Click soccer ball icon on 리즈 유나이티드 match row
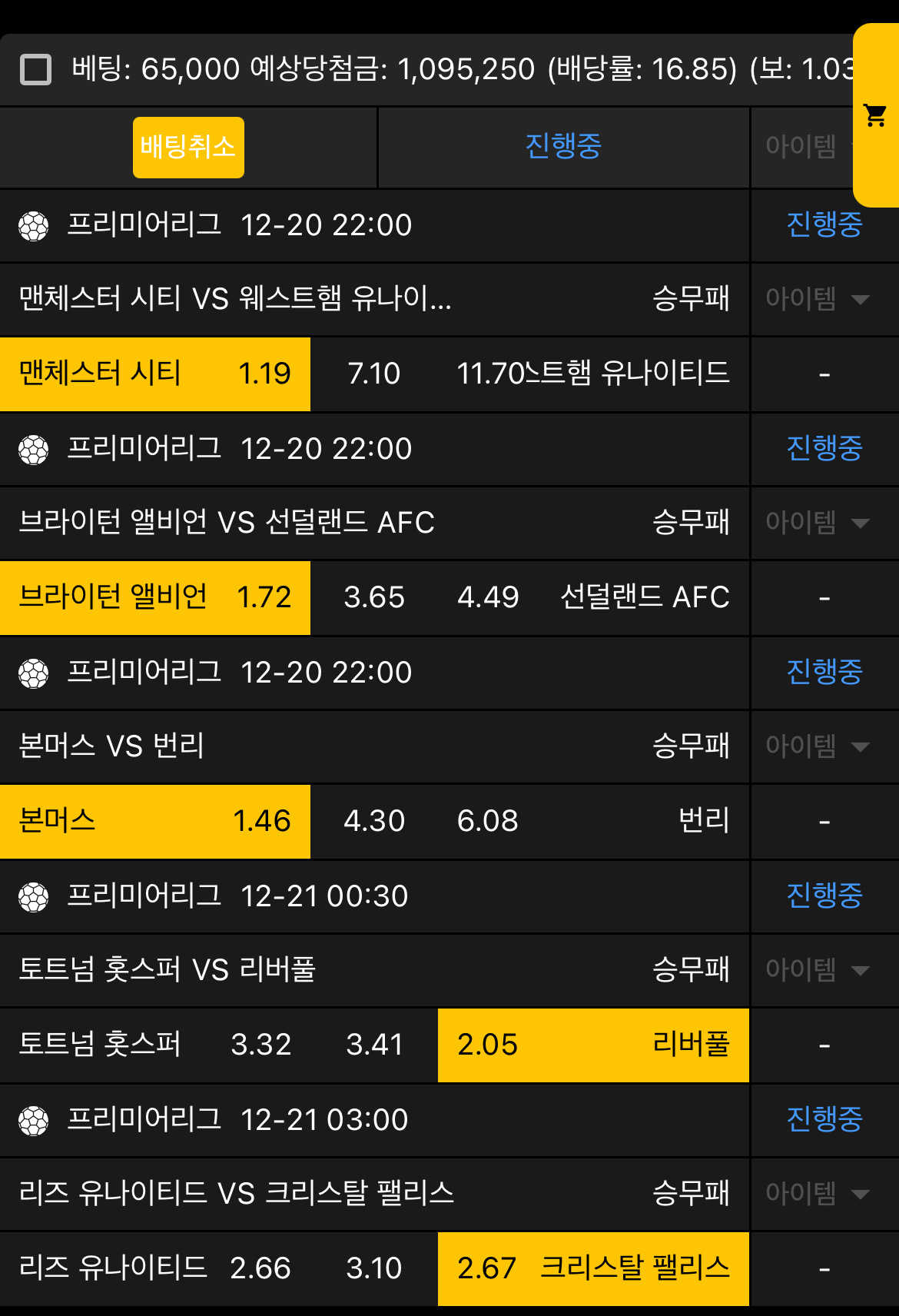Screen dimensions: 899x1316 [35, 1120]
